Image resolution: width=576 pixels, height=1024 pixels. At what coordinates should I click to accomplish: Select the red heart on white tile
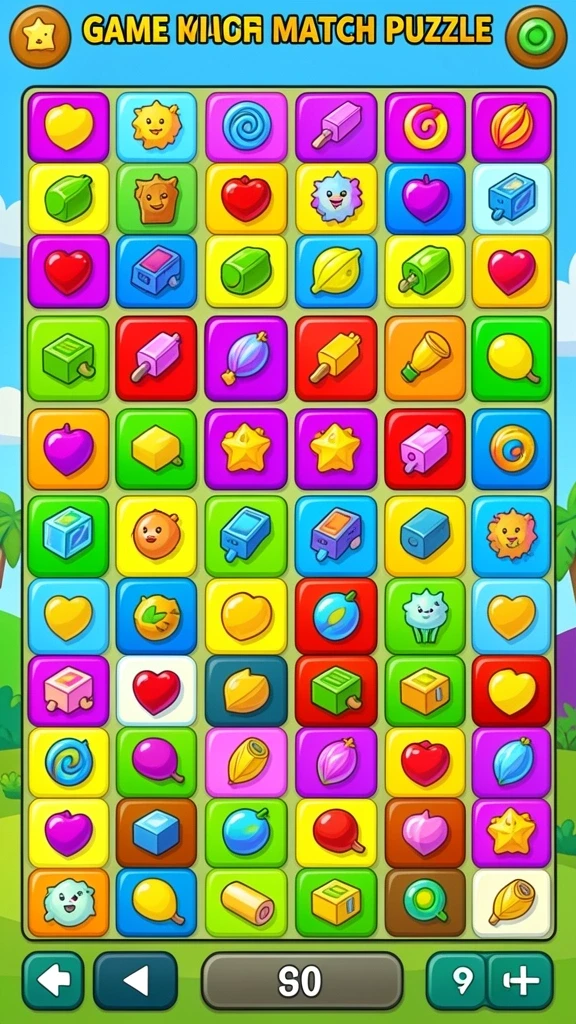point(157,690)
